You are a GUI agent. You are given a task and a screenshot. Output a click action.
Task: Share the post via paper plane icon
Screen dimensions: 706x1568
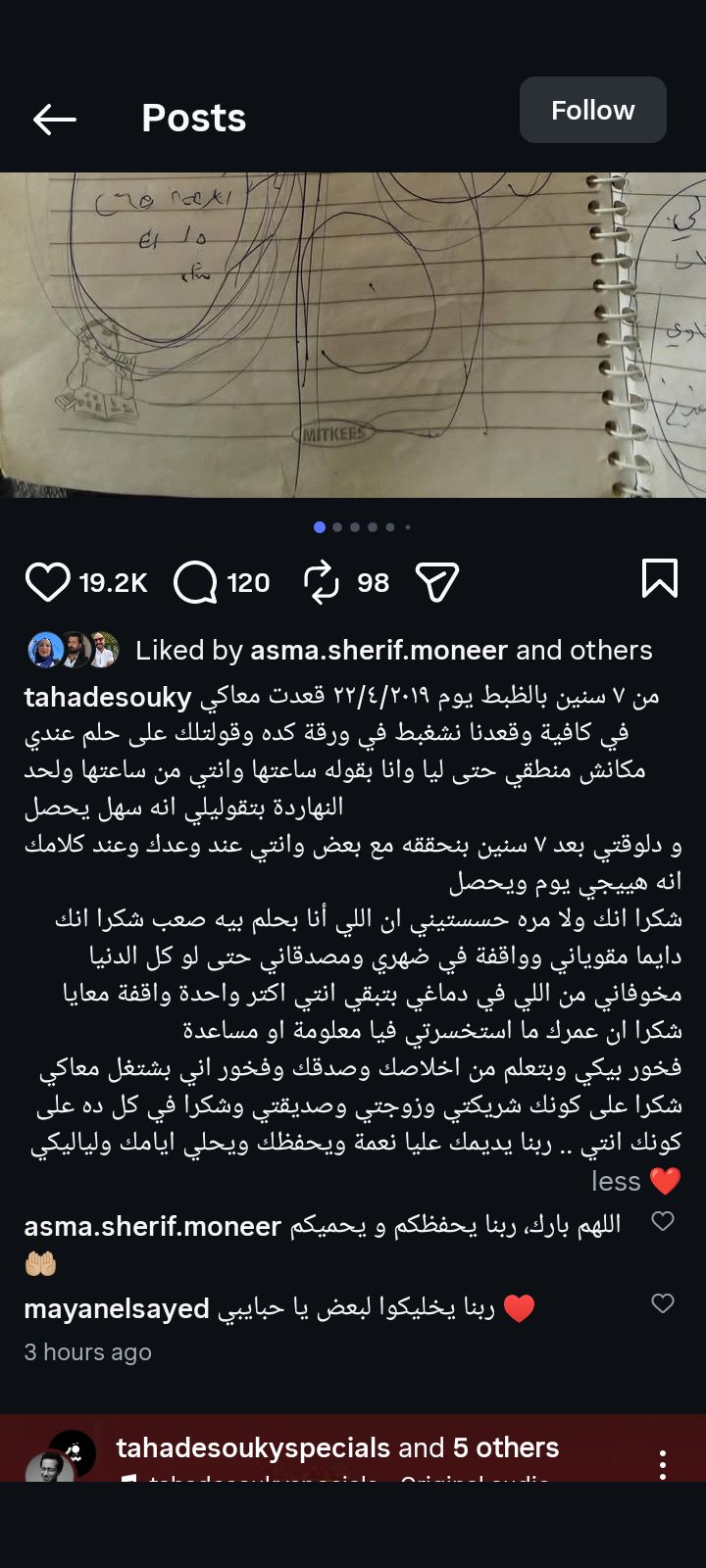pos(437,582)
